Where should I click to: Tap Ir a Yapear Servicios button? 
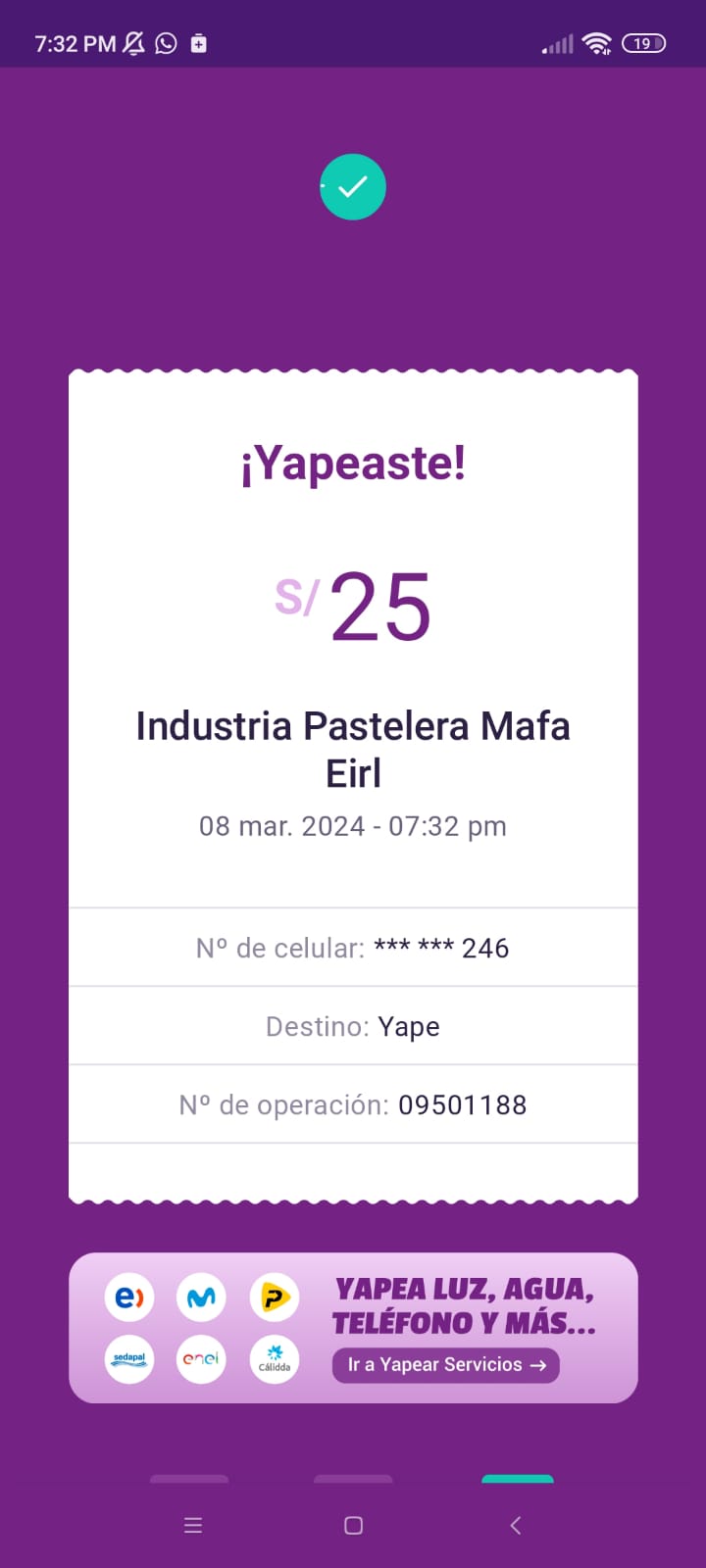pyautogui.click(x=446, y=1365)
